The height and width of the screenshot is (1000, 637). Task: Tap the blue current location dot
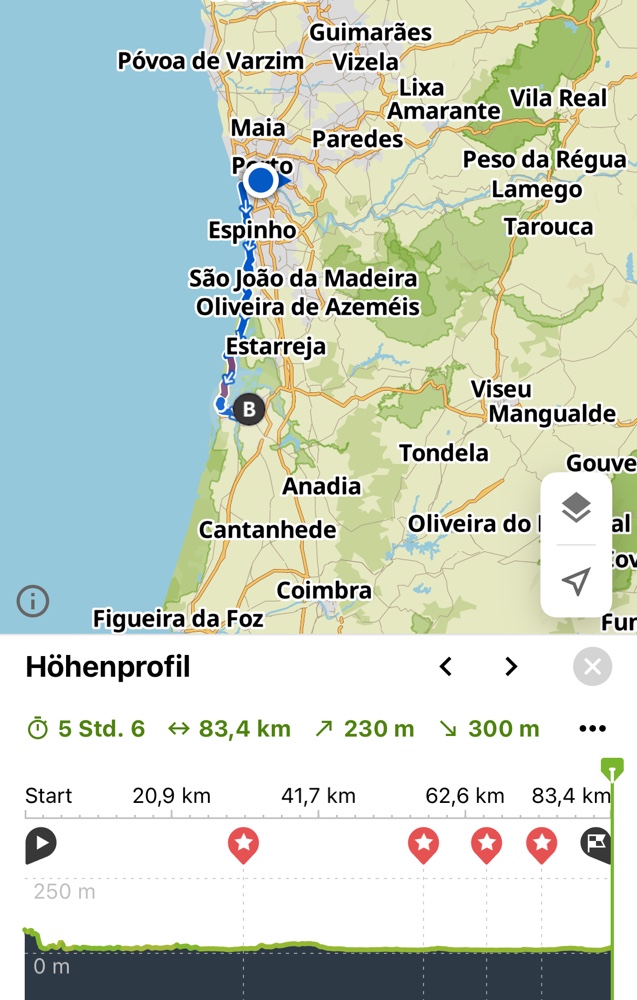[x=261, y=180]
